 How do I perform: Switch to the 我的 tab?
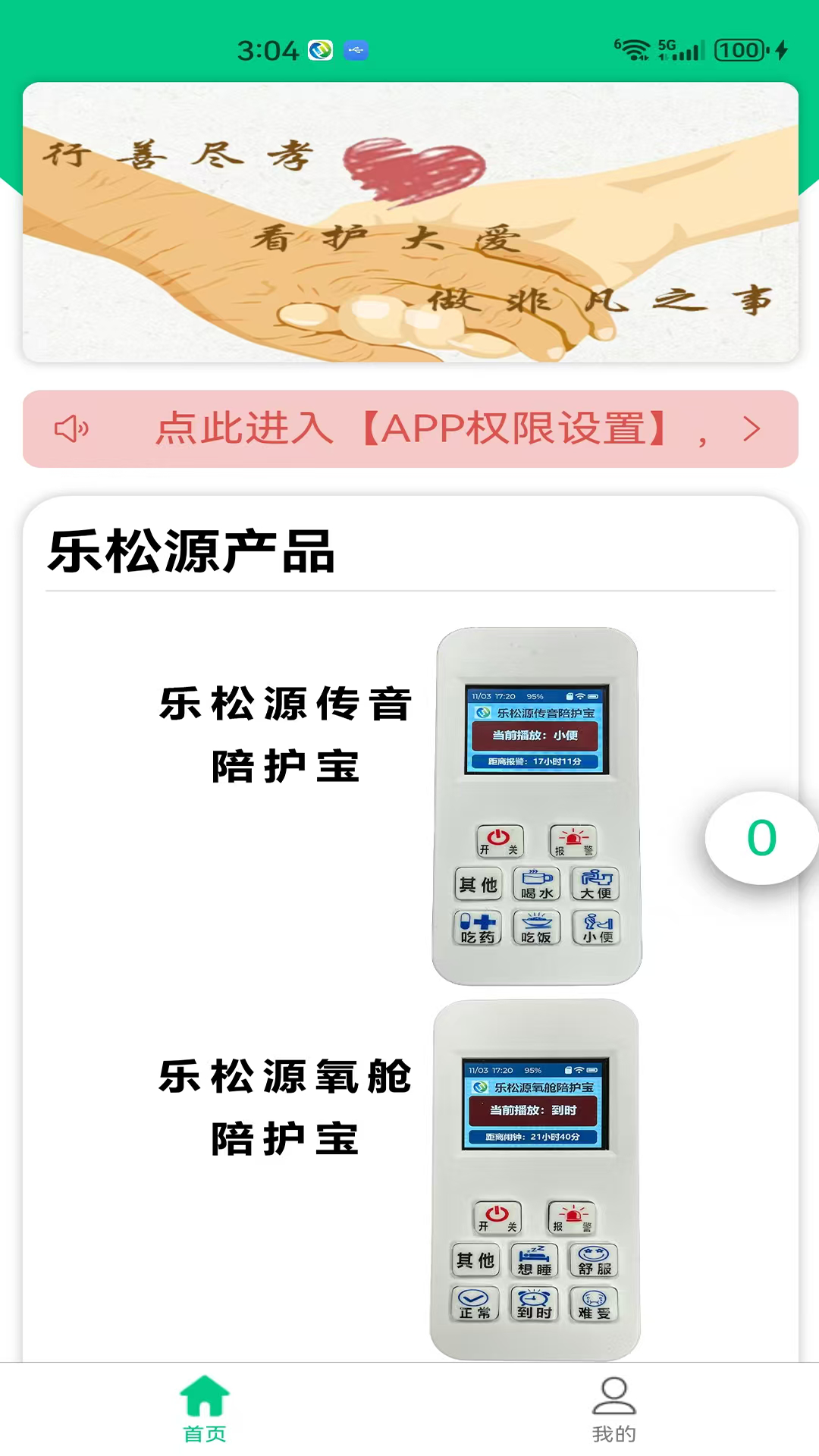(x=614, y=1410)
